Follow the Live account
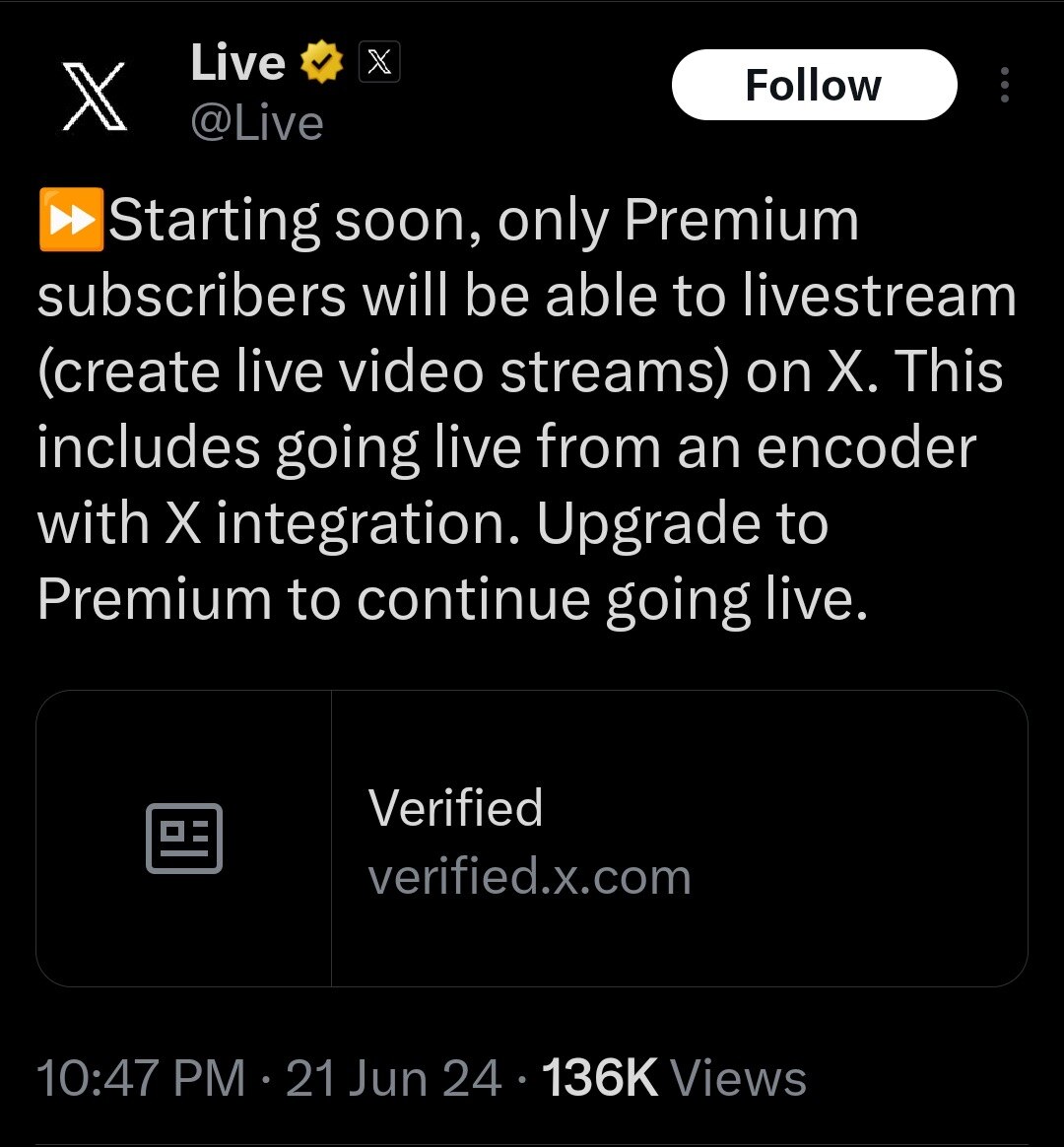Image resolution: width=1064 pixels, height=1147 pixels. pos(814,85)
